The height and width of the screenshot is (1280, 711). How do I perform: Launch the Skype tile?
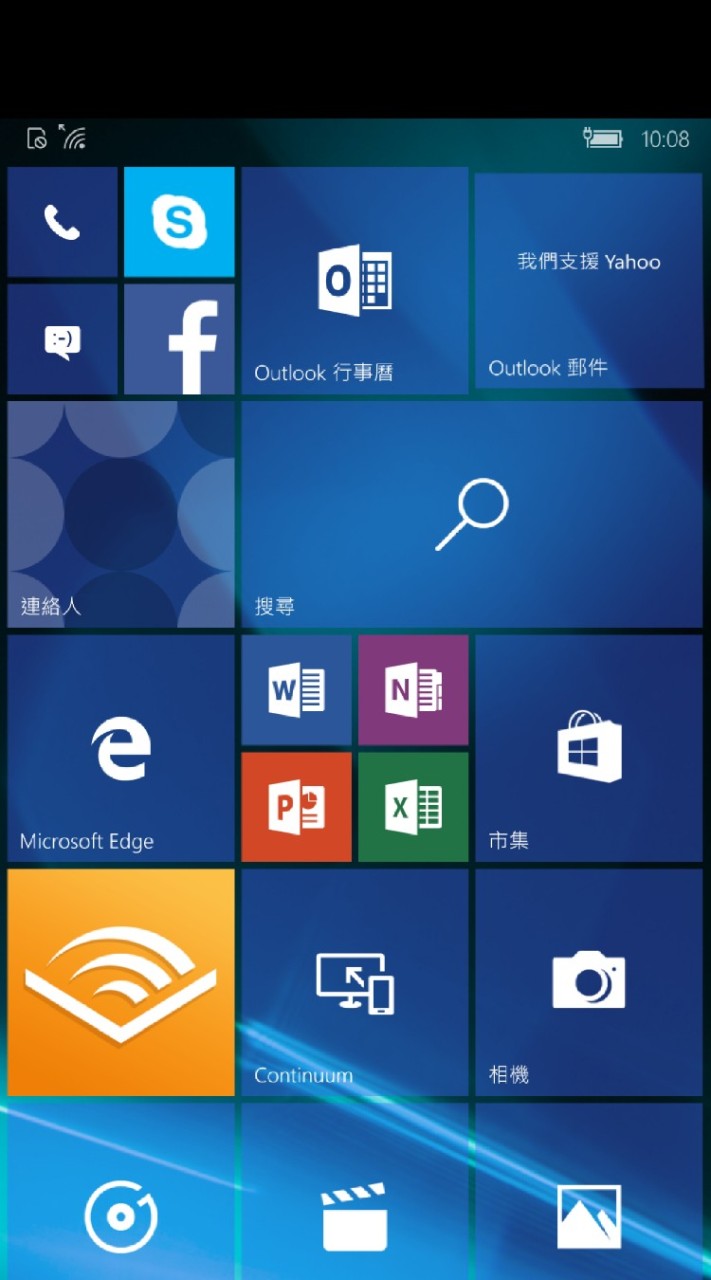point(179,222)
